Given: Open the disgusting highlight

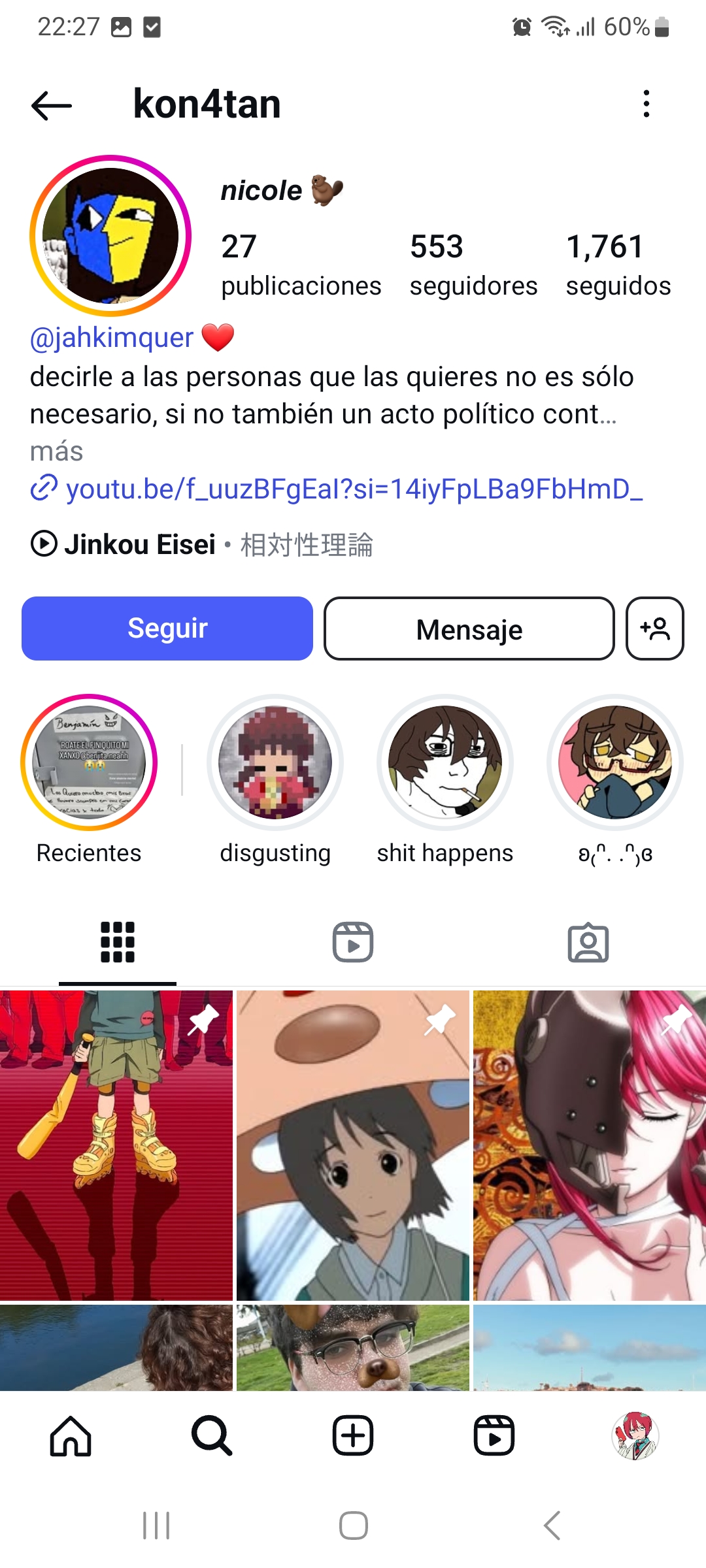Looking at the screenshot, I should 275,762.
